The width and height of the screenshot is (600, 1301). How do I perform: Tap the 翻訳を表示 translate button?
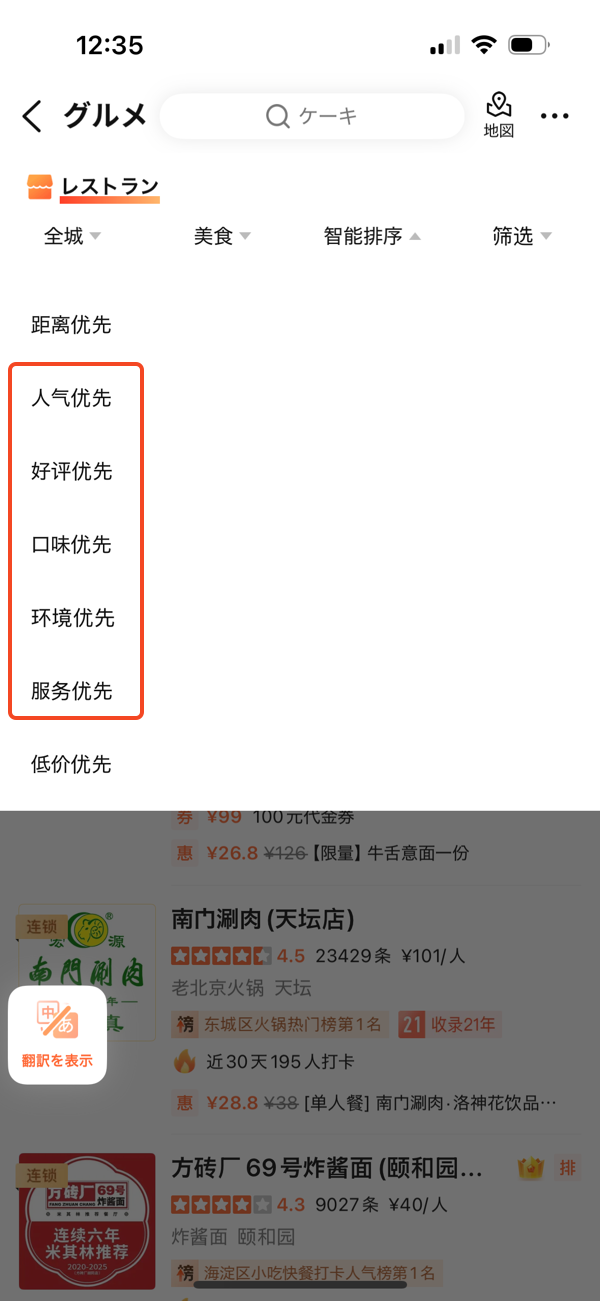point(58,1035)
